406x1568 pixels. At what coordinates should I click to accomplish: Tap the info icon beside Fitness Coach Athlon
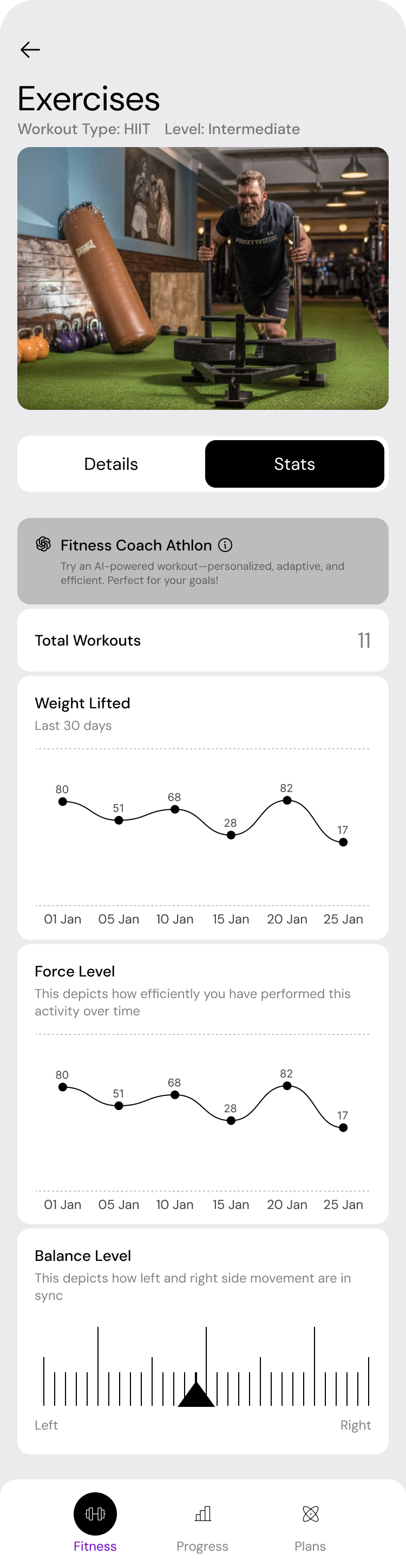coord(226,546)
